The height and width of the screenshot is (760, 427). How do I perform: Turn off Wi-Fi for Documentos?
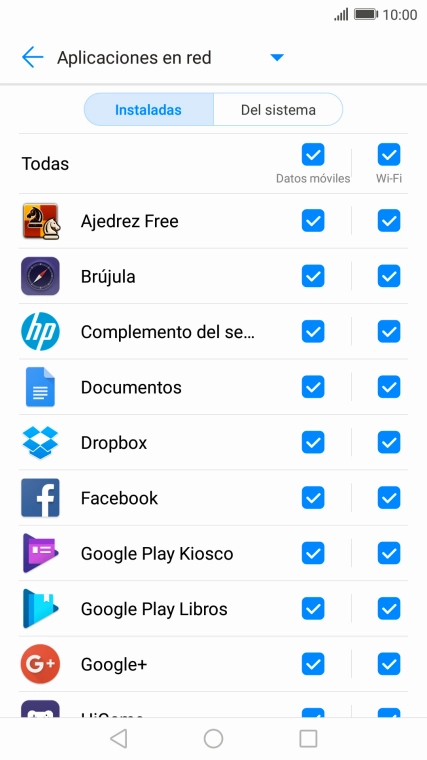point(389,387)
